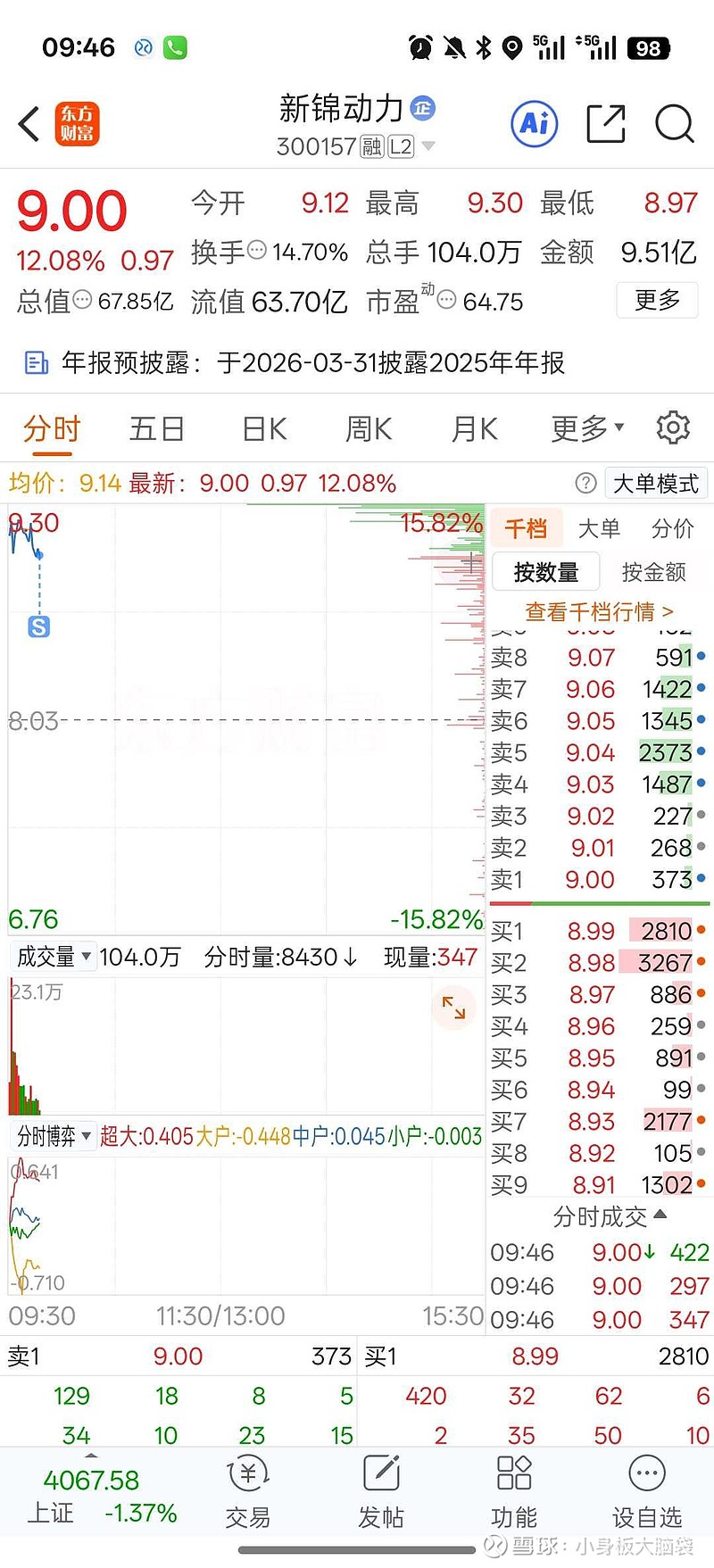Expand the 更多 chart periods dropdown
Image resolution: width=714 pixels, height=1568 pixels.
[586, 429]
